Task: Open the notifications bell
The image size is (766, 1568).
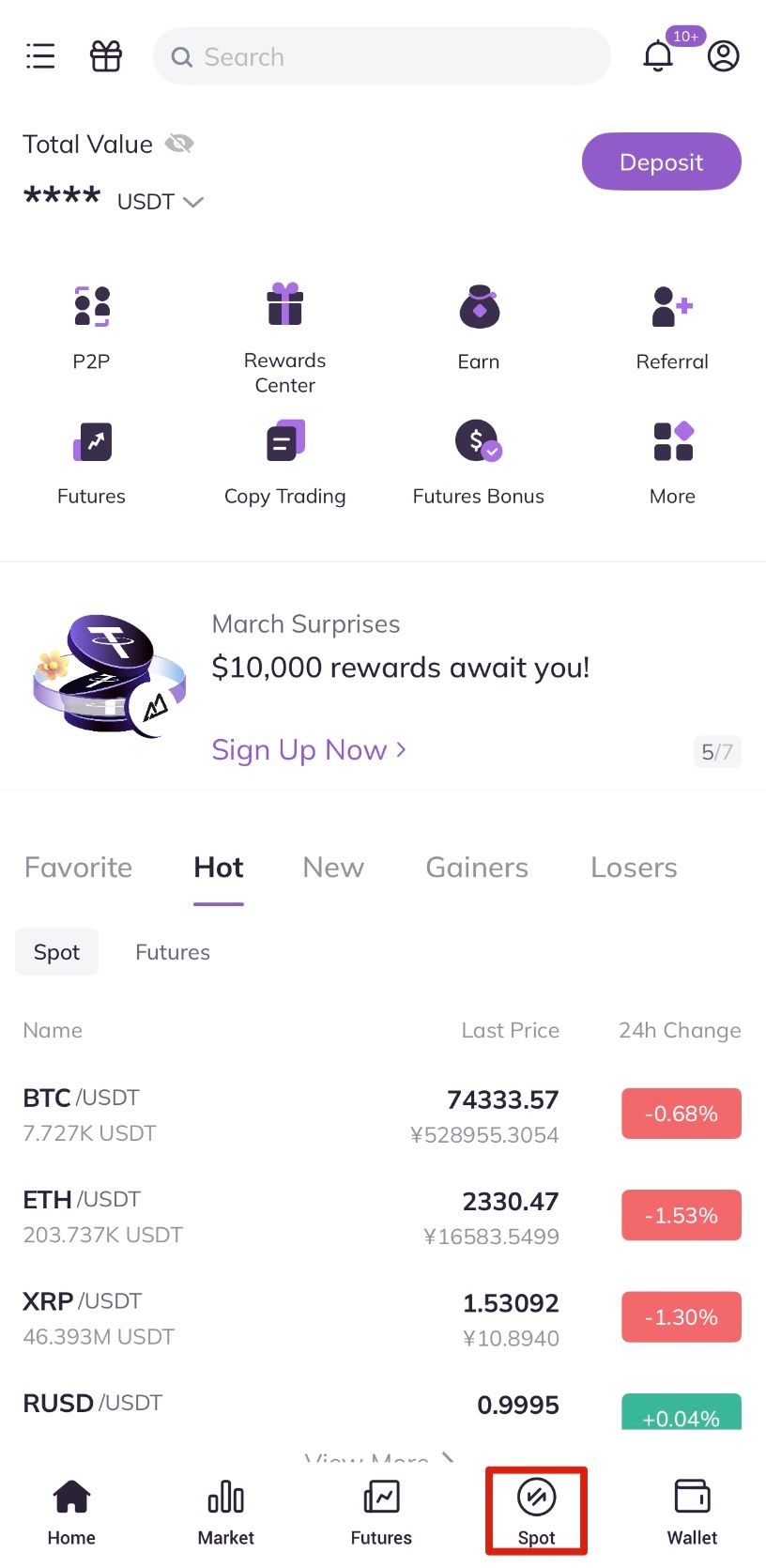Action: click(658, 56)
